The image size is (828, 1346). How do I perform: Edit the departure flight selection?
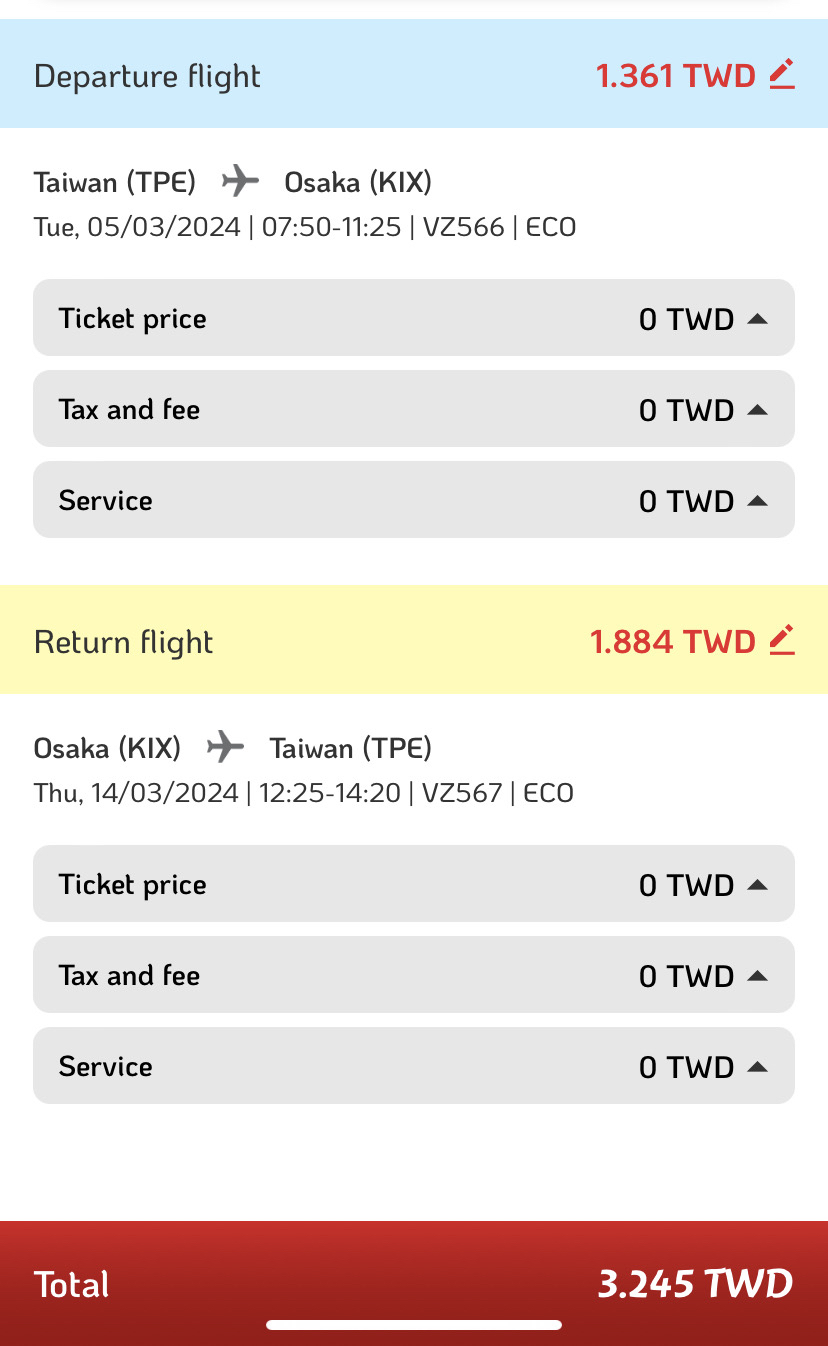[x=782, y=75]
